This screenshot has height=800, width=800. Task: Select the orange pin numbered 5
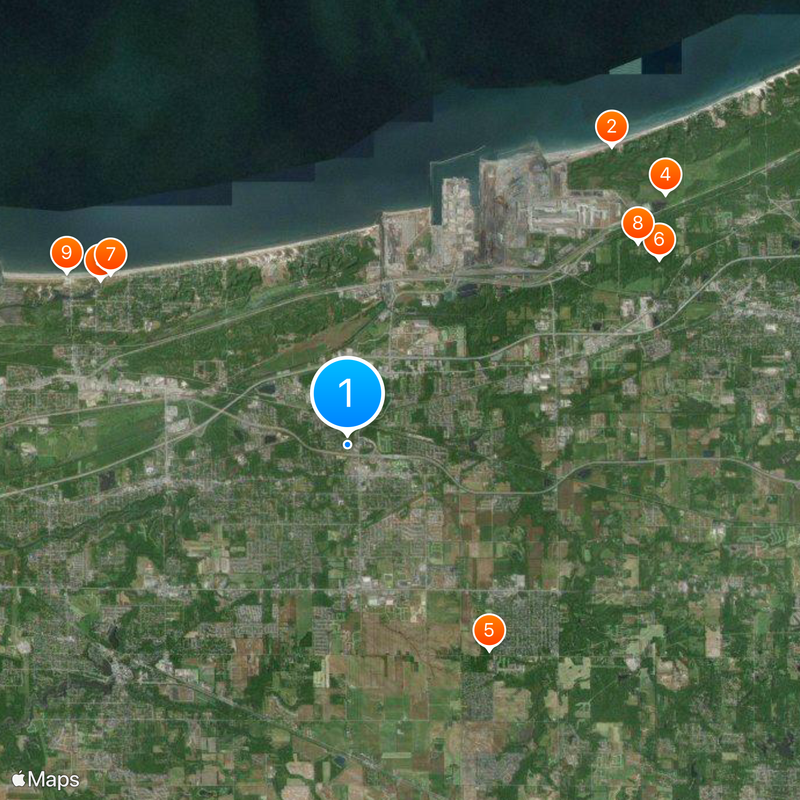click(x=489, y=630)
